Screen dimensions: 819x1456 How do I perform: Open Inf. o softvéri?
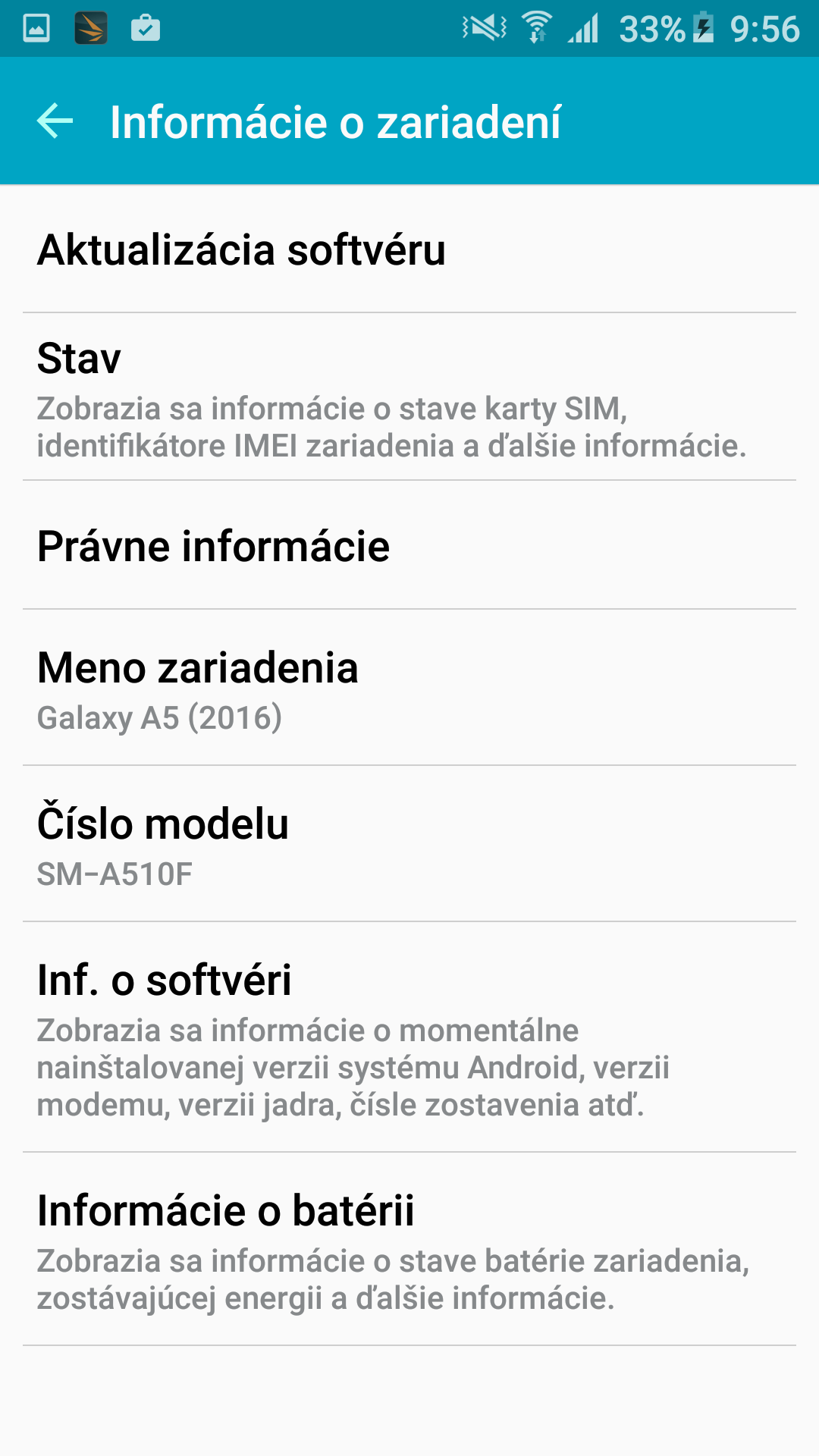tap(409, 1037)
